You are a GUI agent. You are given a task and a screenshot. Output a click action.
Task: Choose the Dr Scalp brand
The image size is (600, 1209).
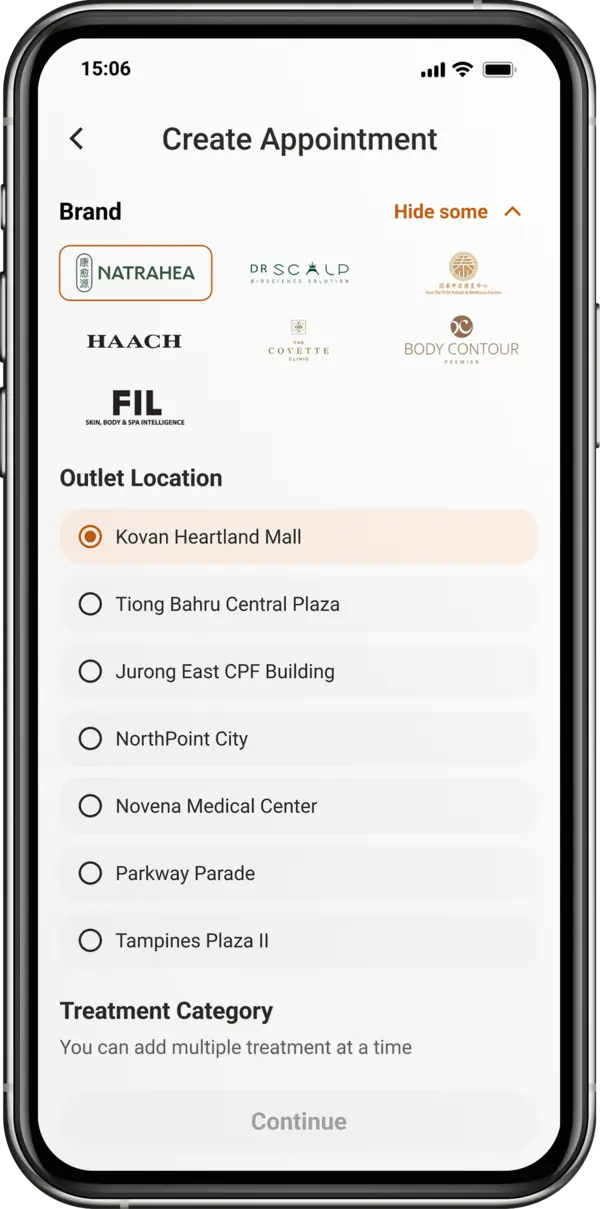pyautogui.click(x=299, y=272)
